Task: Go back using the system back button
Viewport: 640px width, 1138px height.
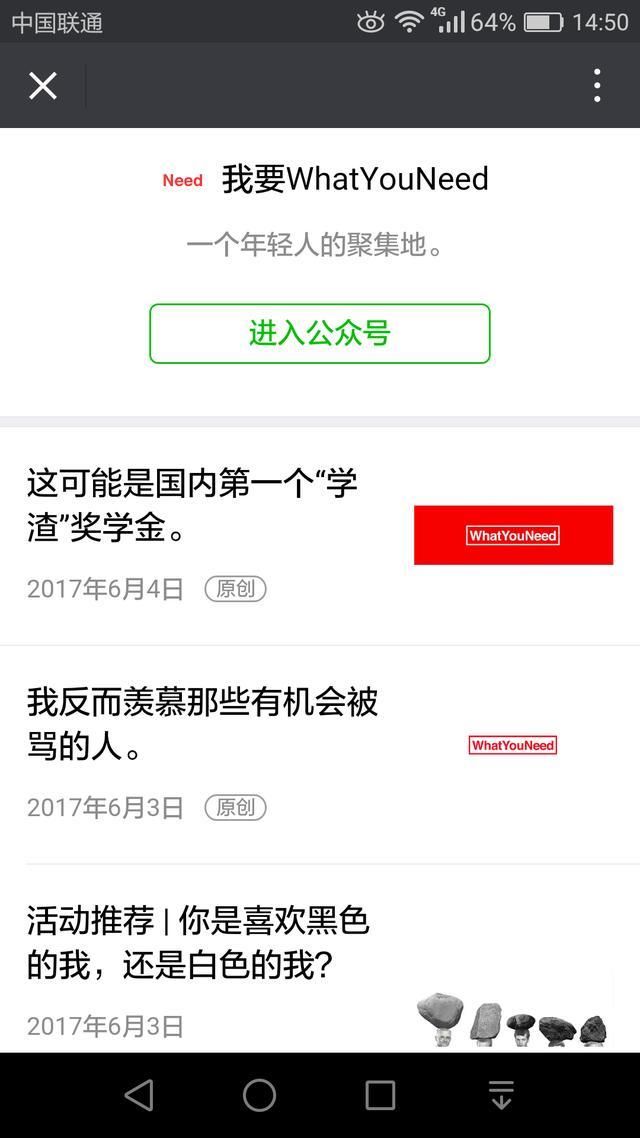Action: [139, 1095]
